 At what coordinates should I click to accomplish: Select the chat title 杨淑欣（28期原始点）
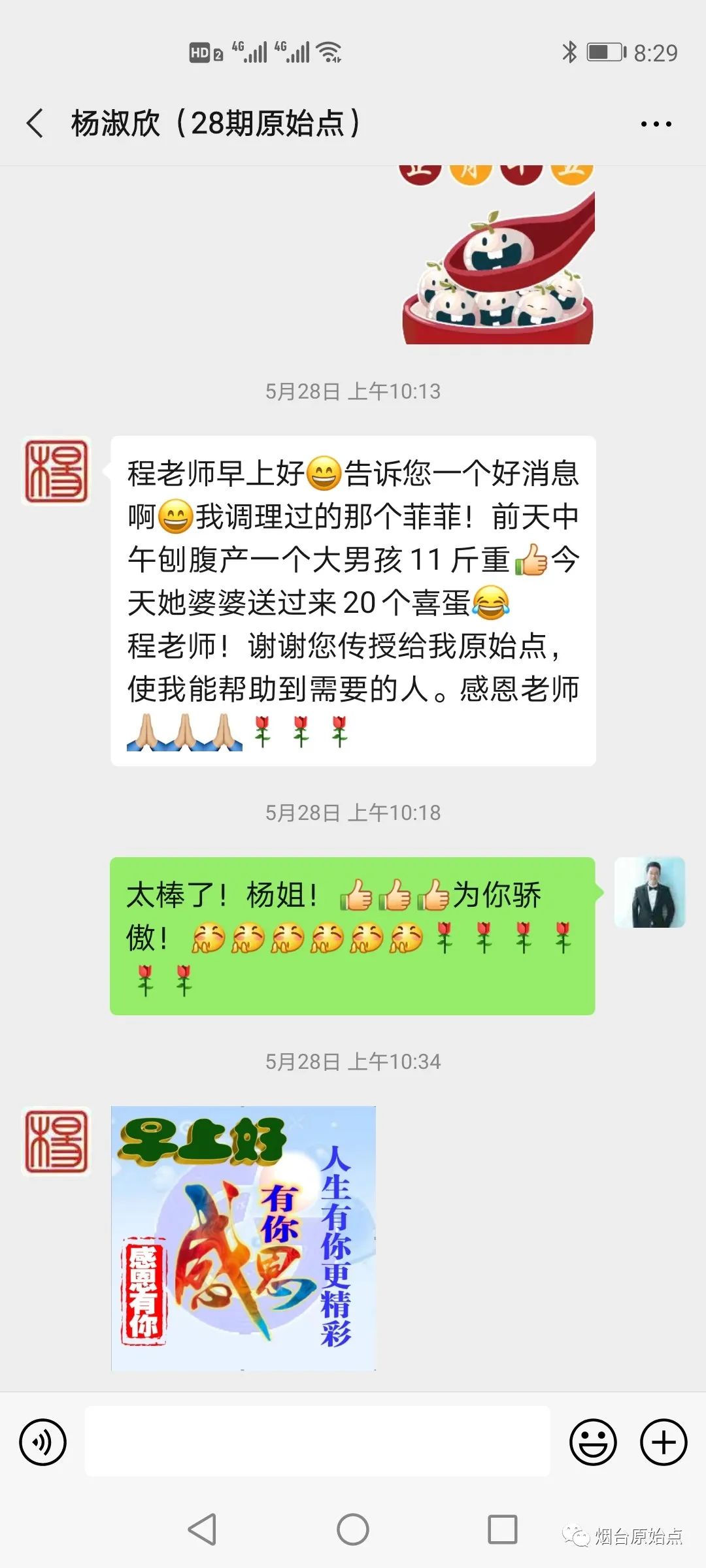point(216,122)
